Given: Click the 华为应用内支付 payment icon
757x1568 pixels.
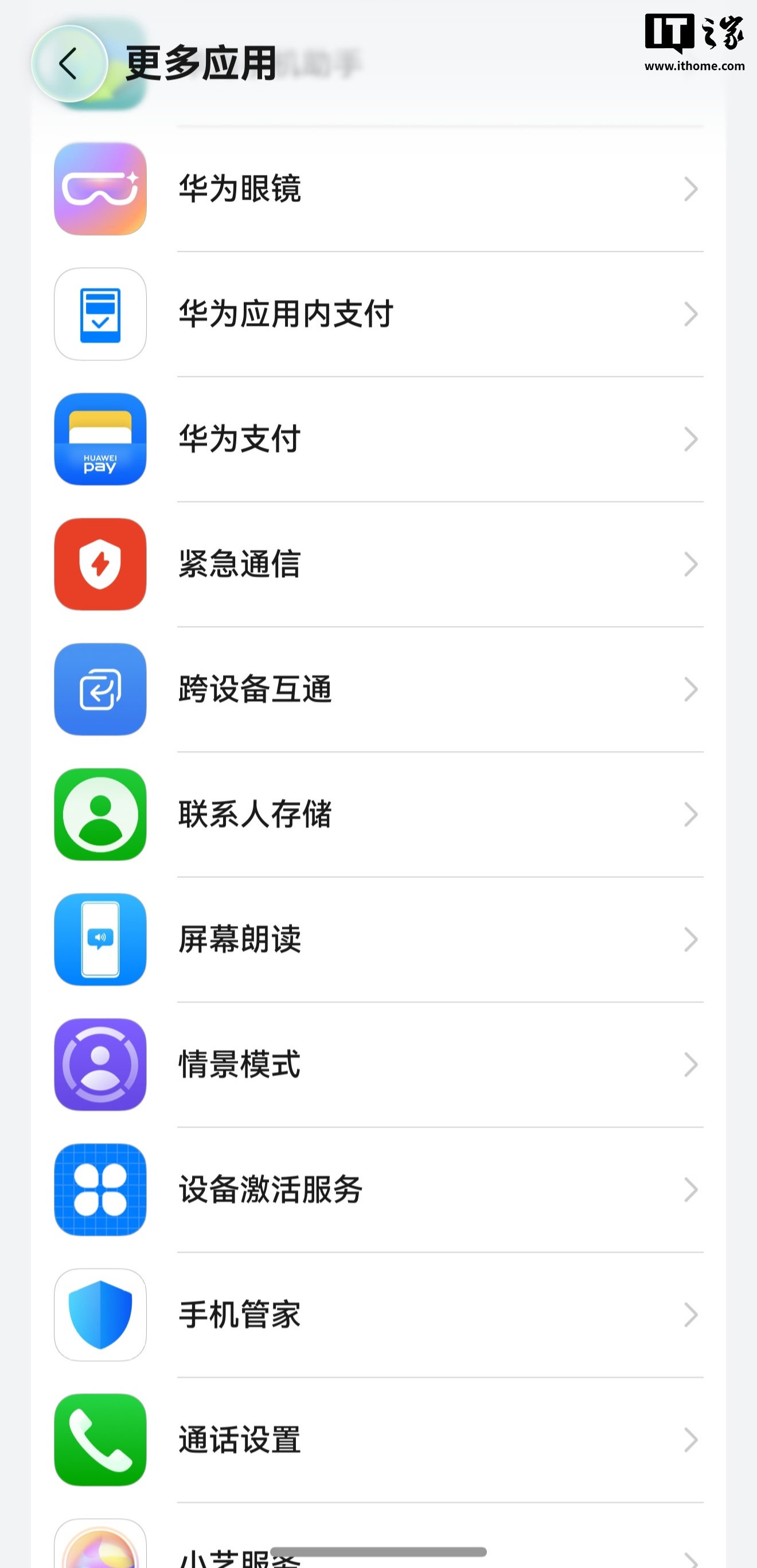Looking at the screenshot, I should point(100,314).
